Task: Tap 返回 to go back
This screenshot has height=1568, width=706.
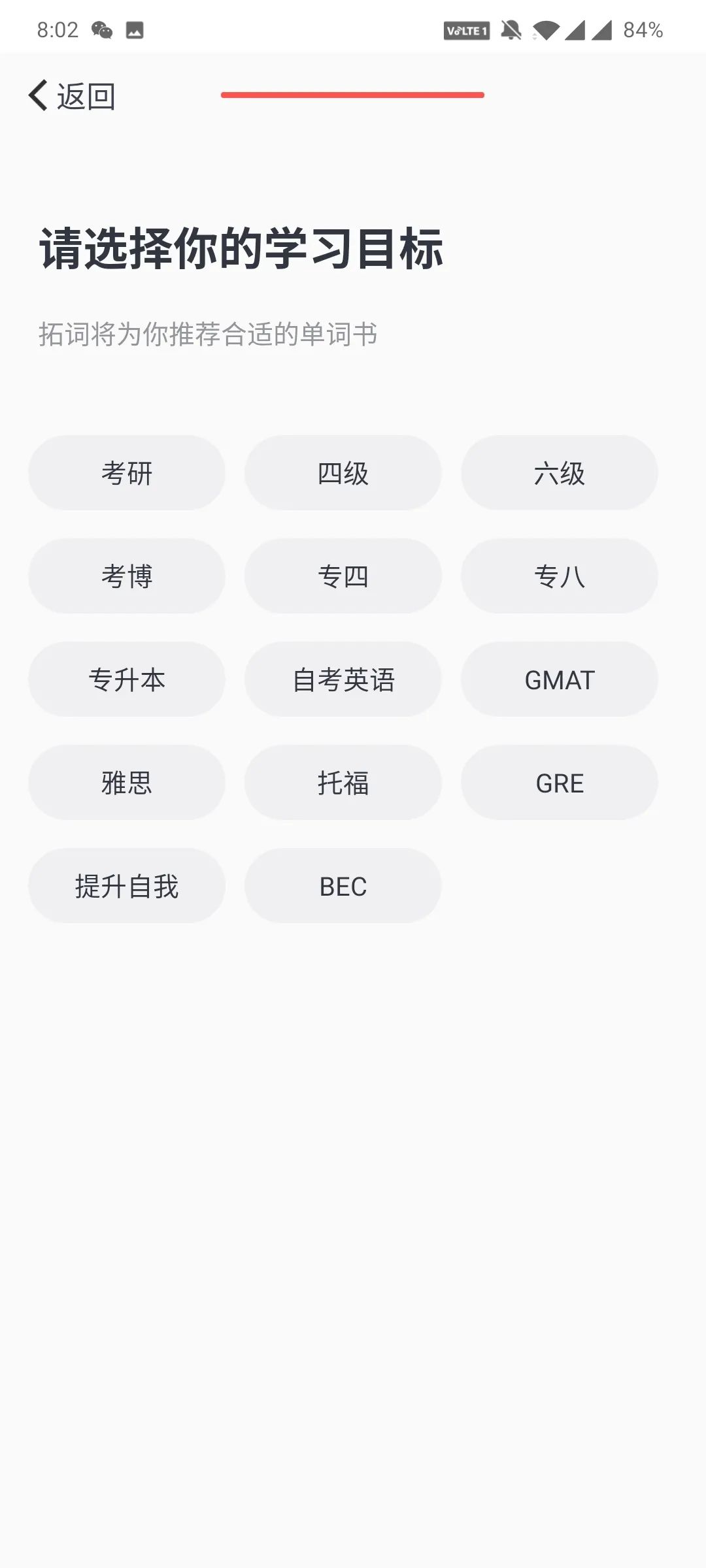Action: (86, 96)
